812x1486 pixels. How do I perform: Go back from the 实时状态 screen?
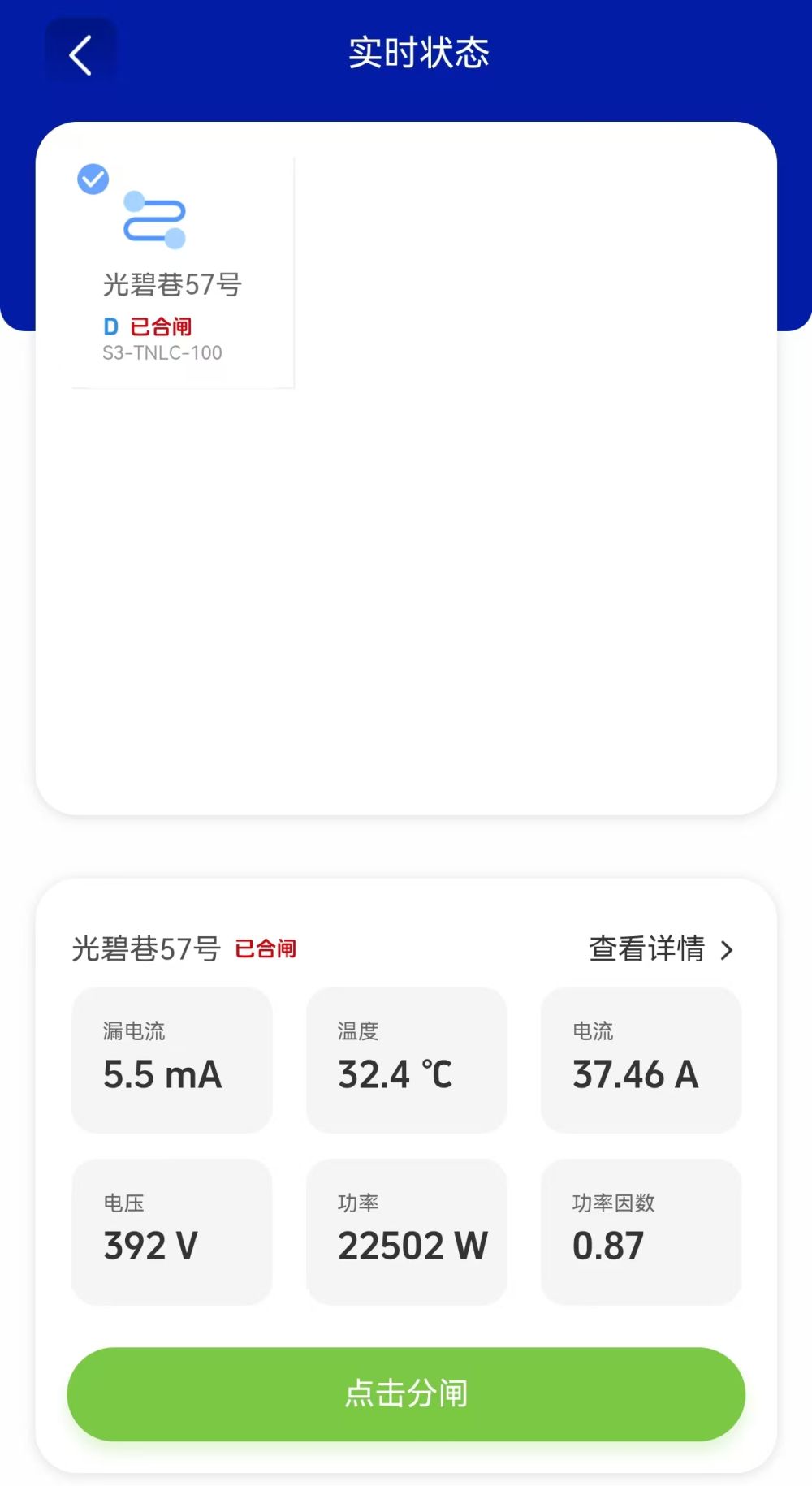80,55
